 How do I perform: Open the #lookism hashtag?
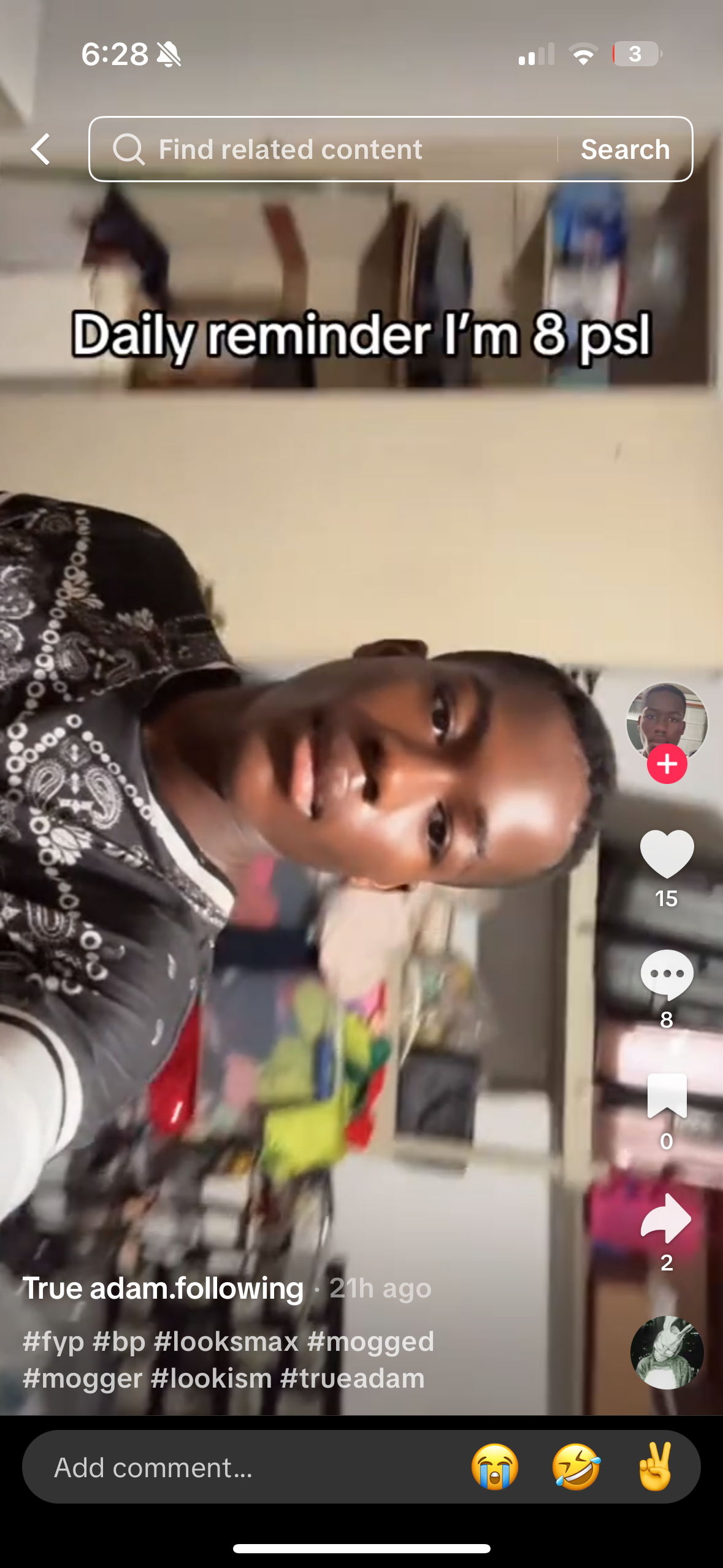(211, 1378)
